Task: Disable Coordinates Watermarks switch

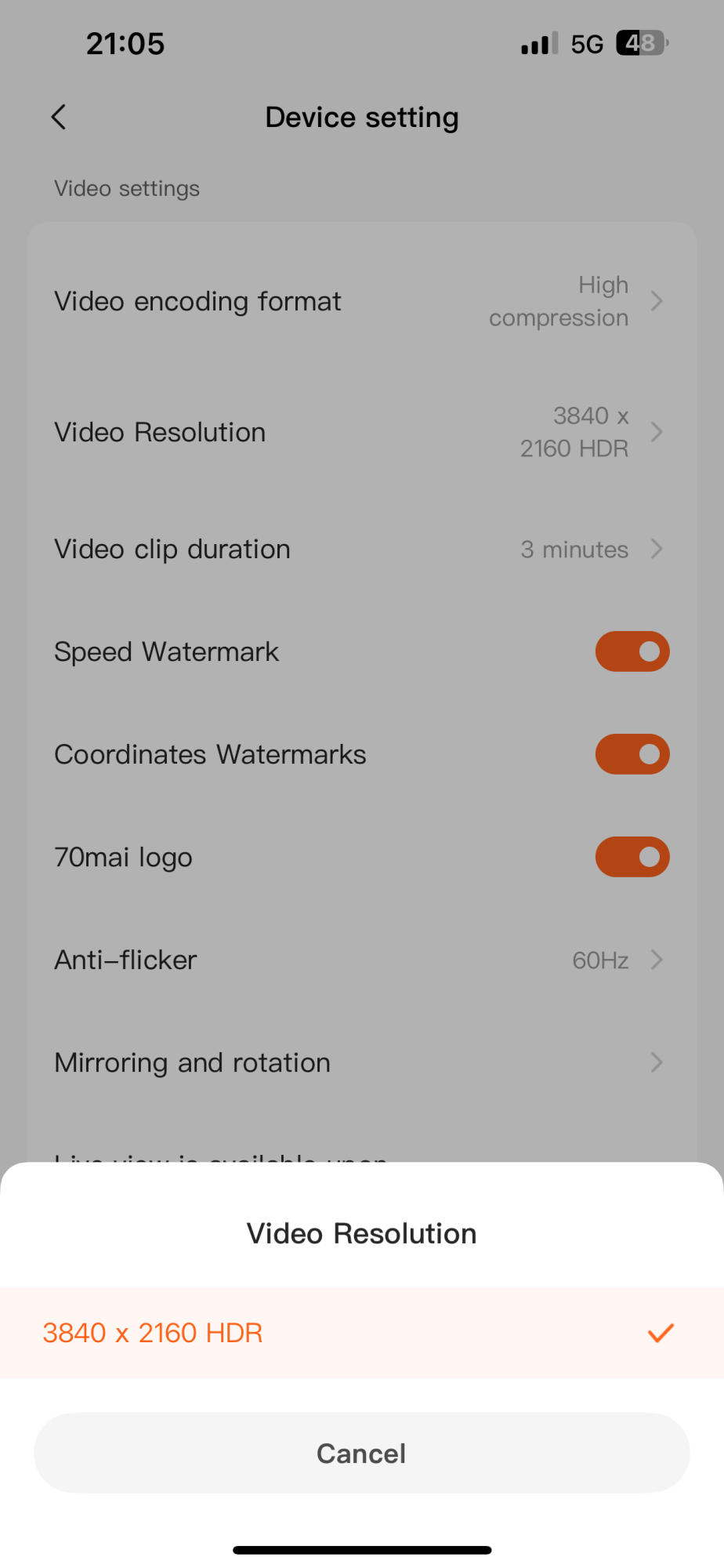Action: (x=632, y=754)
